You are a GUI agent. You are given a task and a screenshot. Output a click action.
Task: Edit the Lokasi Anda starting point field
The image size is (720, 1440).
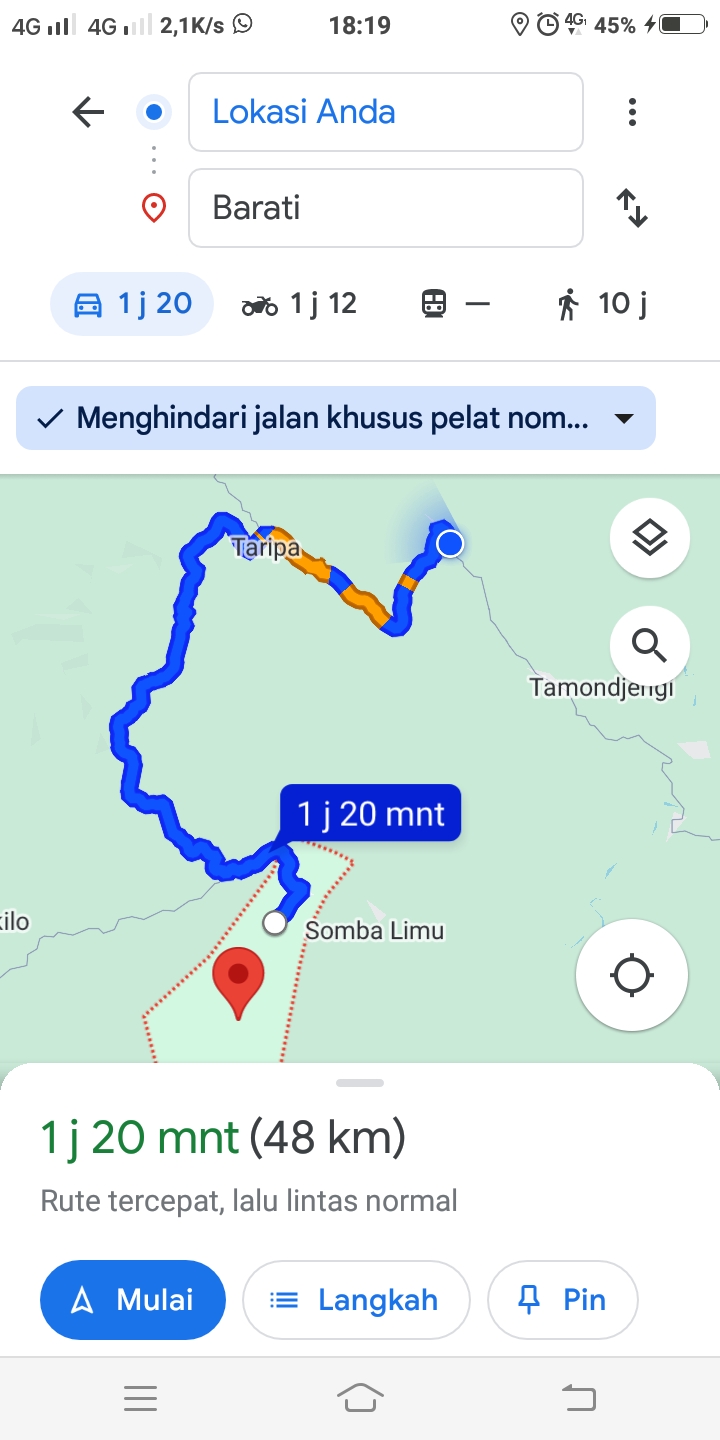point(386,112)
